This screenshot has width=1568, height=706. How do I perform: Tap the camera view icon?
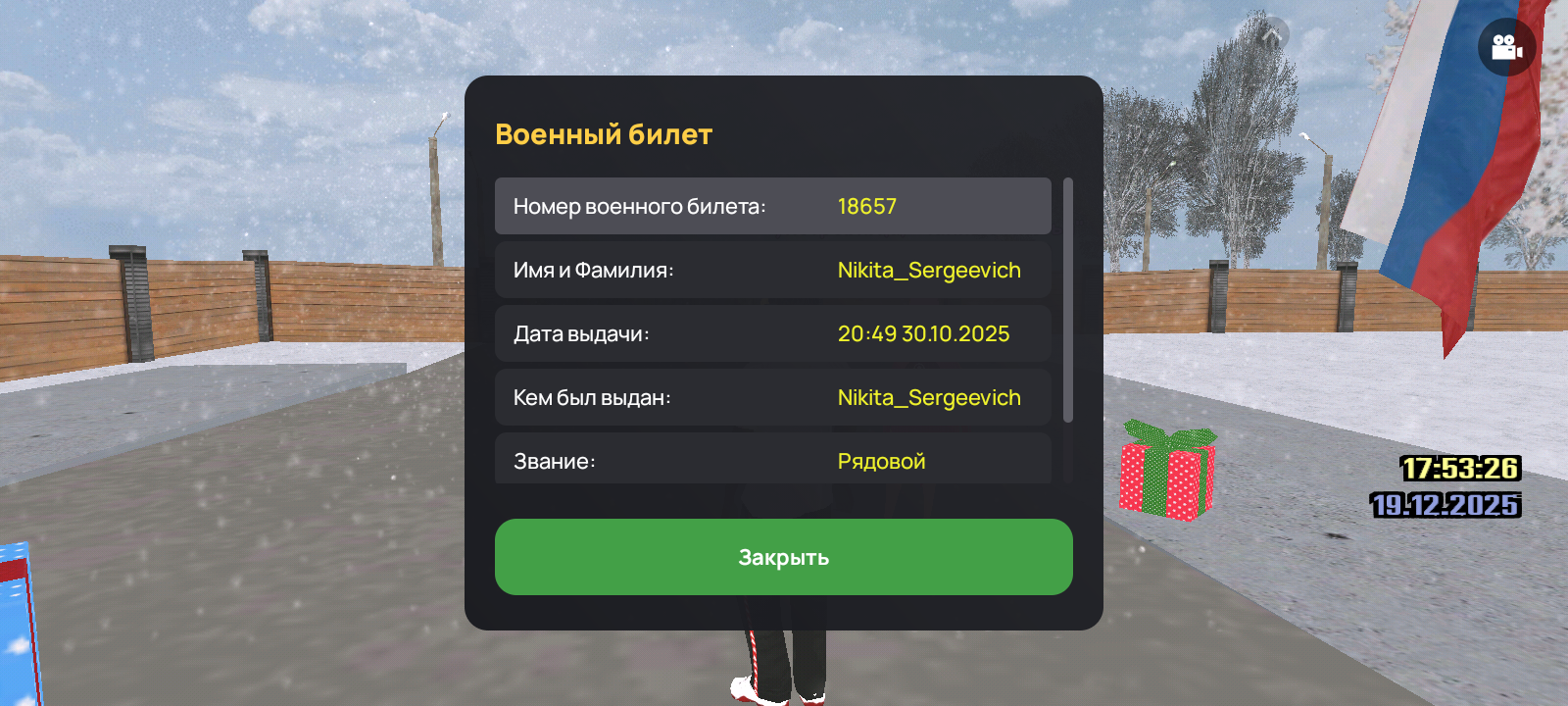point(1506,47)
